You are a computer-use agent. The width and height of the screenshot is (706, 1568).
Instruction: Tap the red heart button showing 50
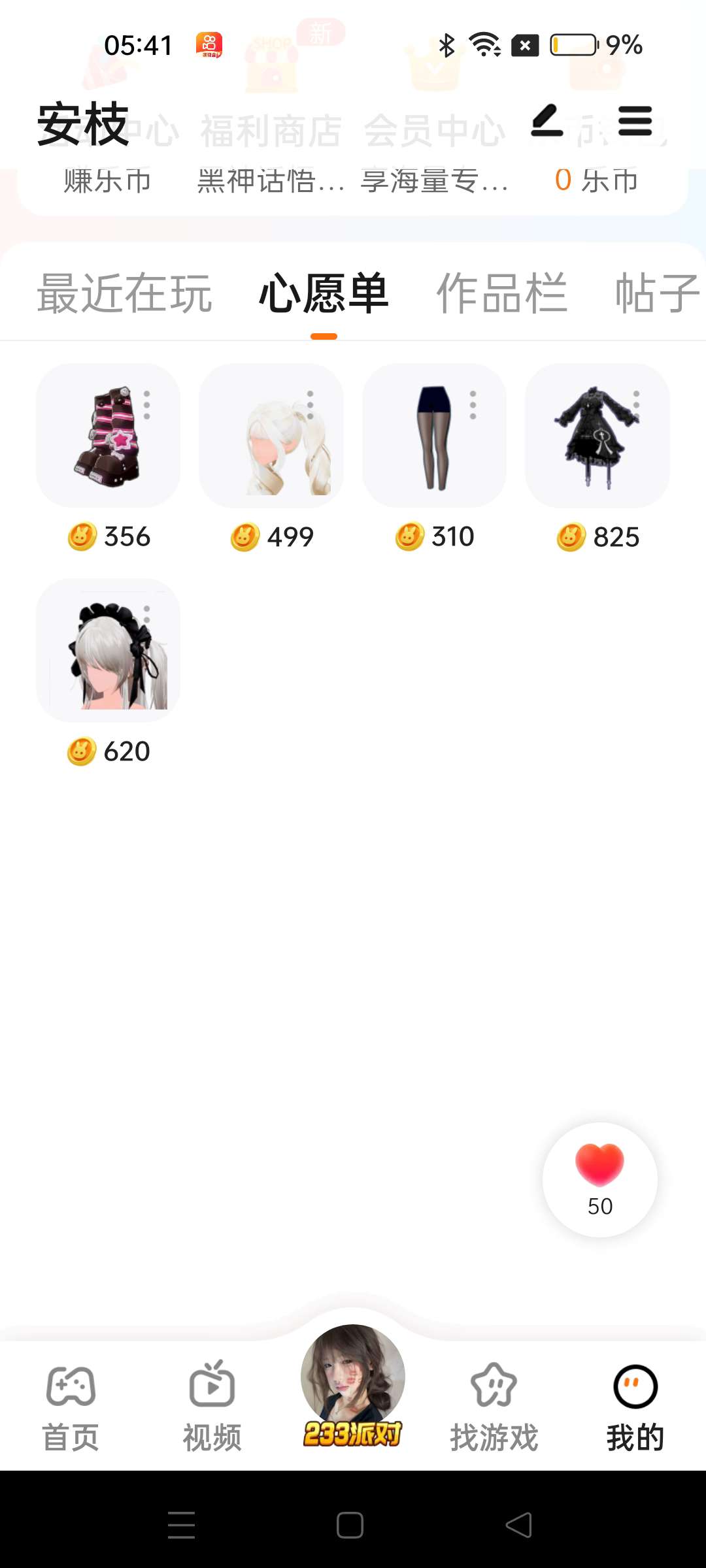(599, 1179)
